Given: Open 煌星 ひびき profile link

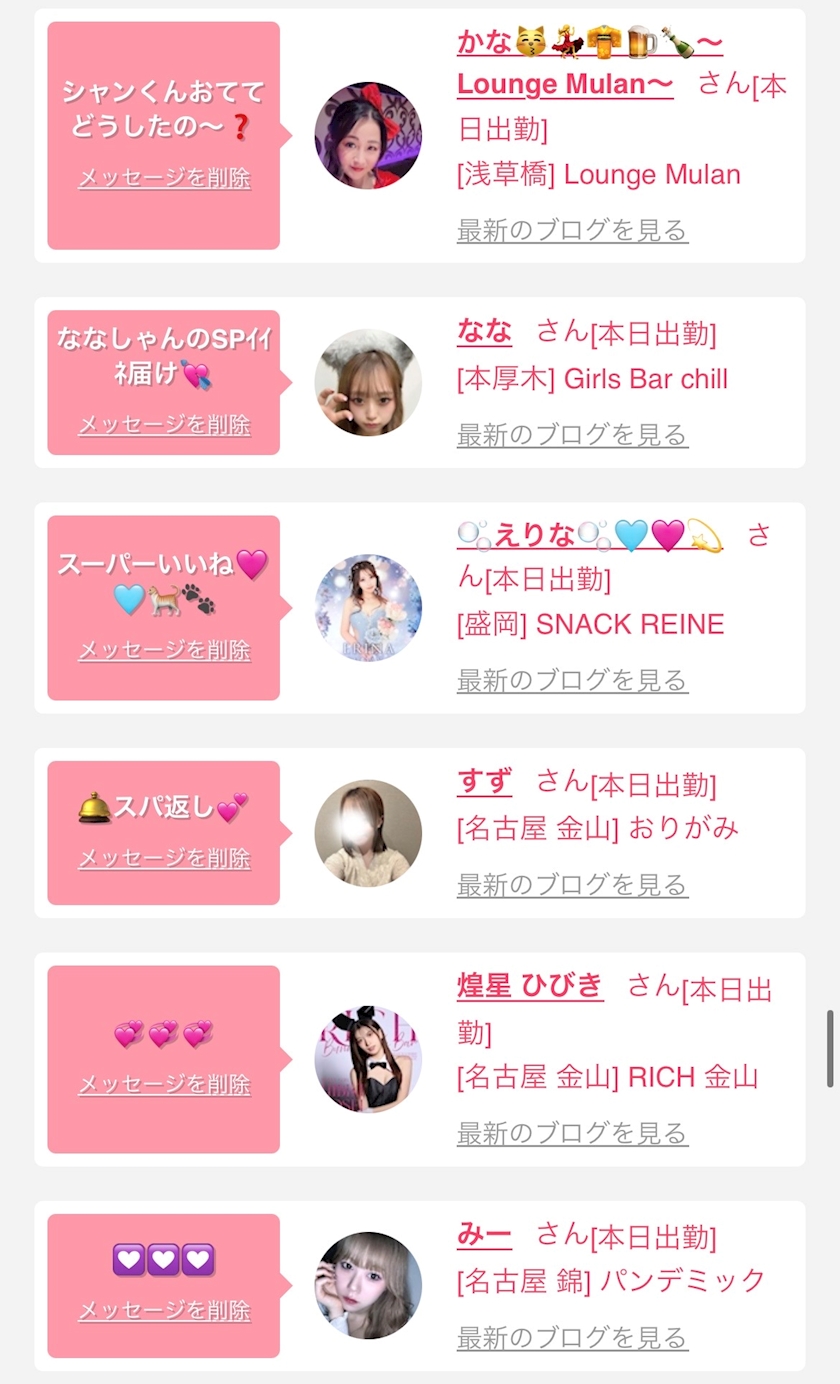Looking at the screenshot, I should (x=530, y=986).
